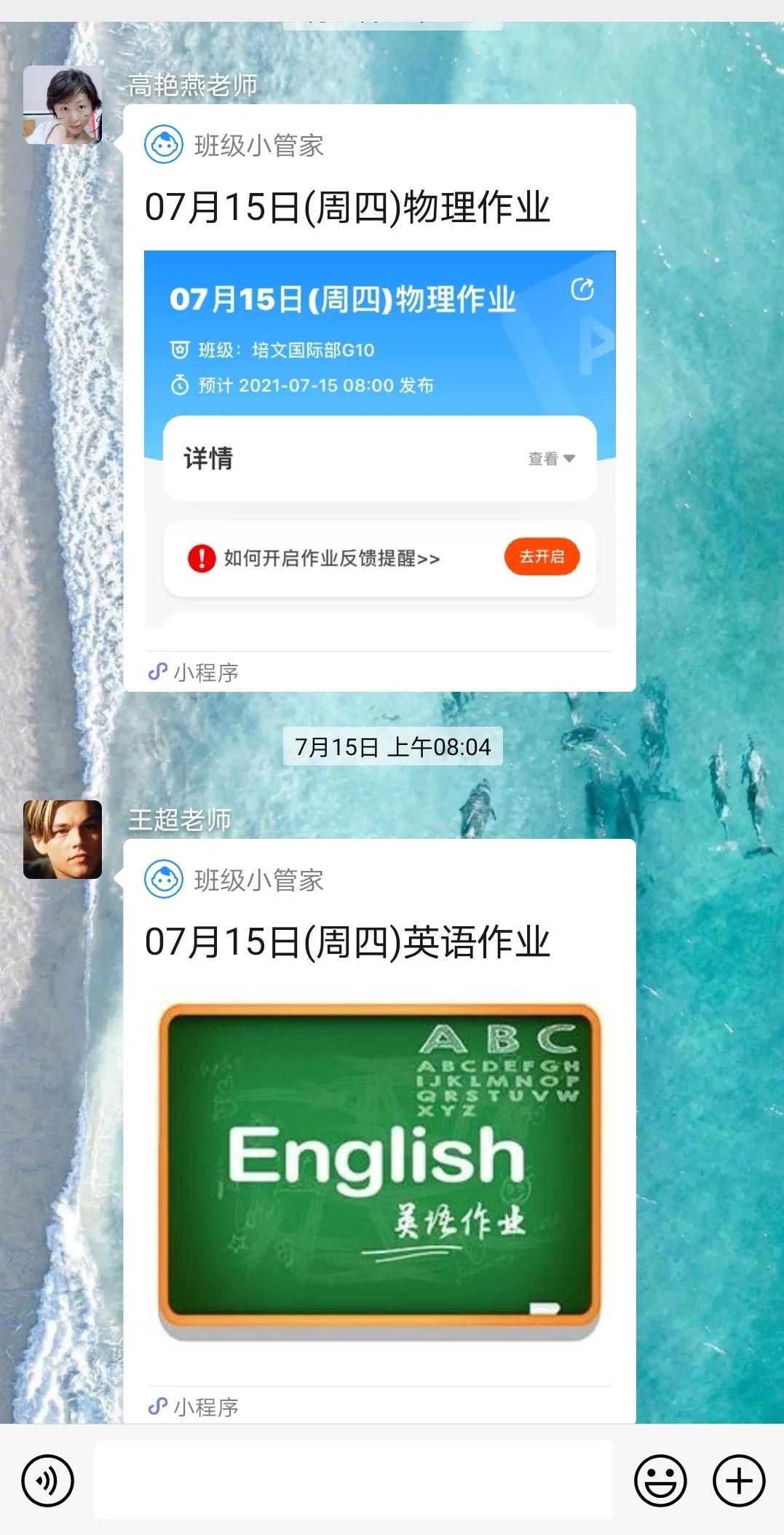This screenshot has width=784, height=1535.
Task: View 高艳燕老师's profile via avatar
Action: (63, 105)
